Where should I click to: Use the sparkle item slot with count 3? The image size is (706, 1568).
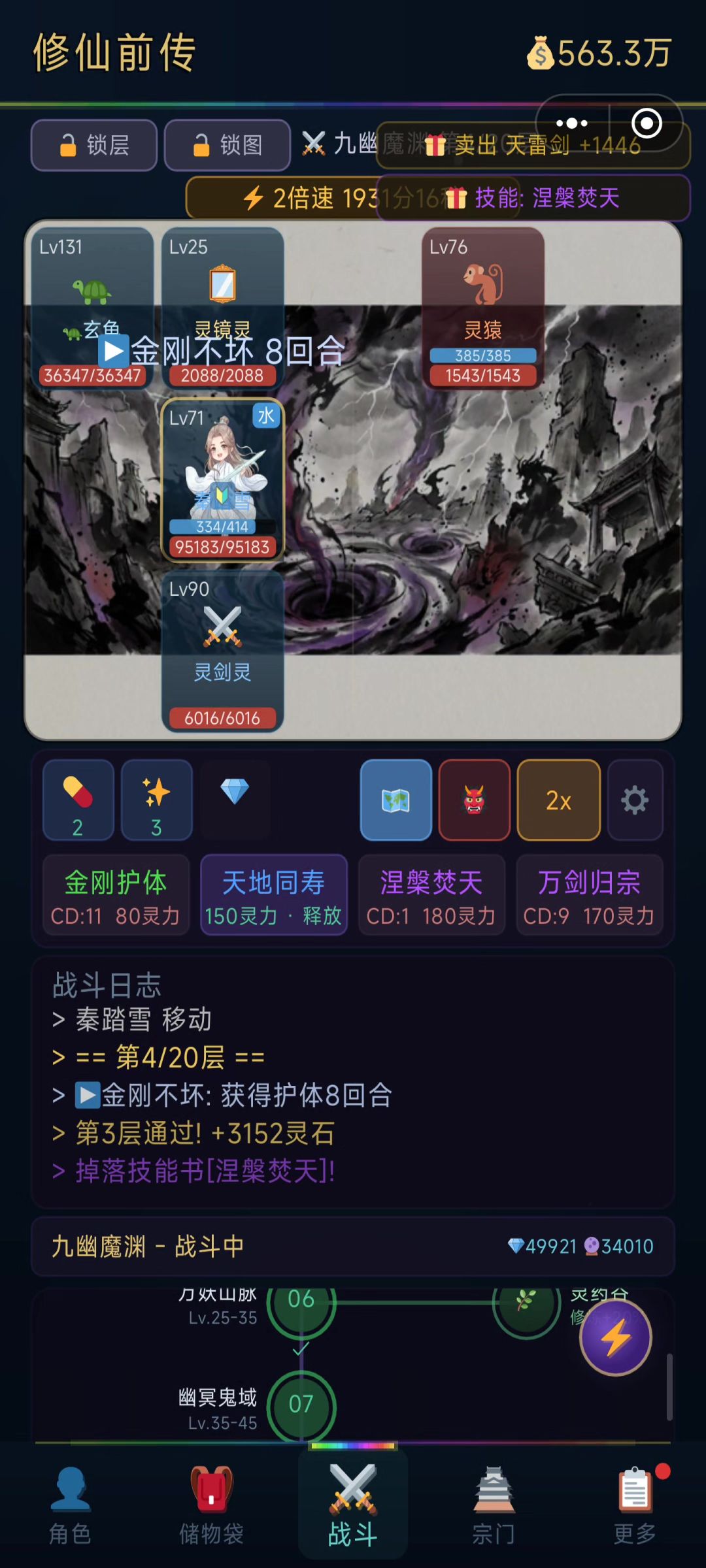point(157,800)
